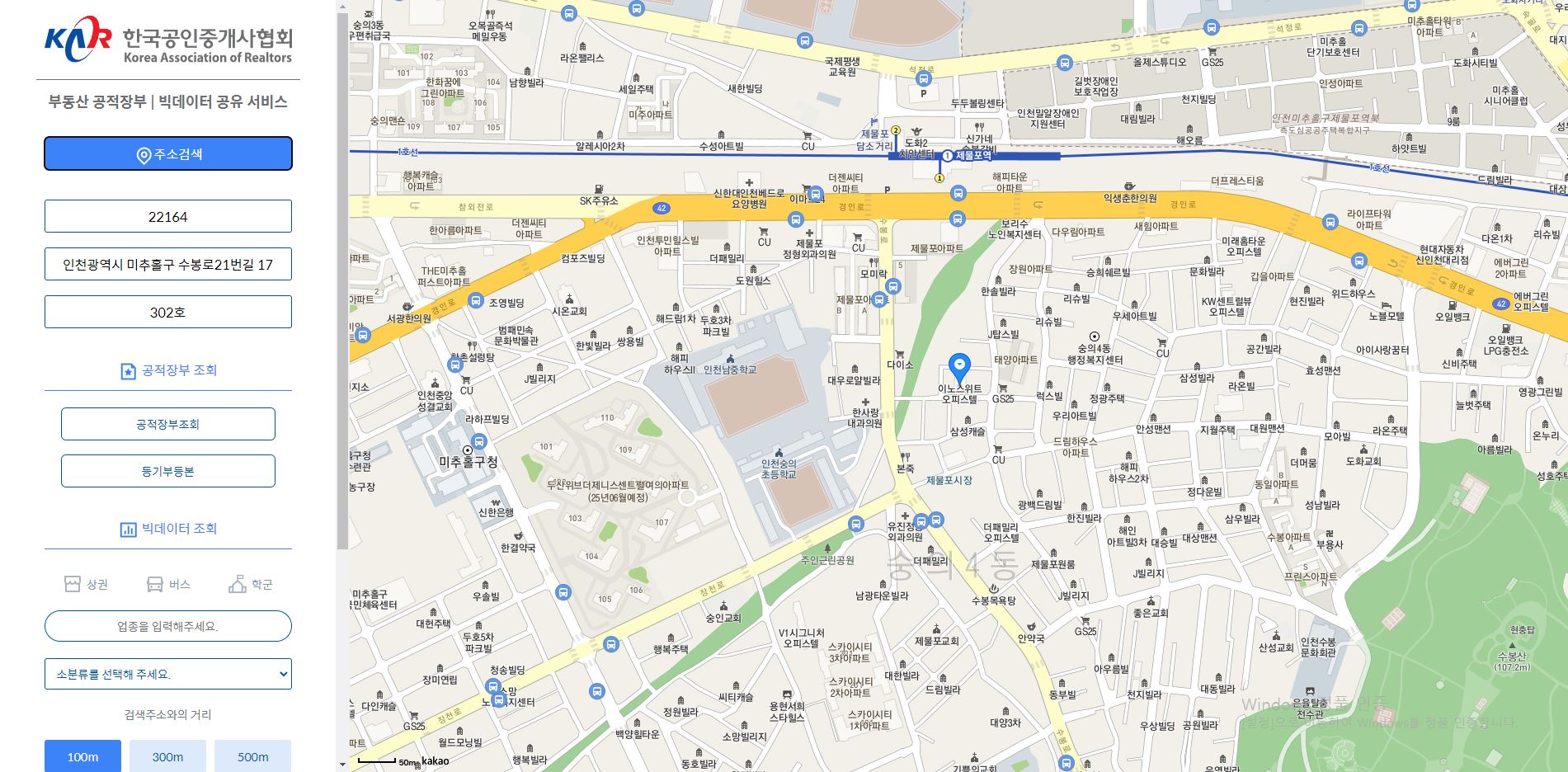Select the 100m distance button
This screenshot has width=1568, height=772.
tap(82, 756)
